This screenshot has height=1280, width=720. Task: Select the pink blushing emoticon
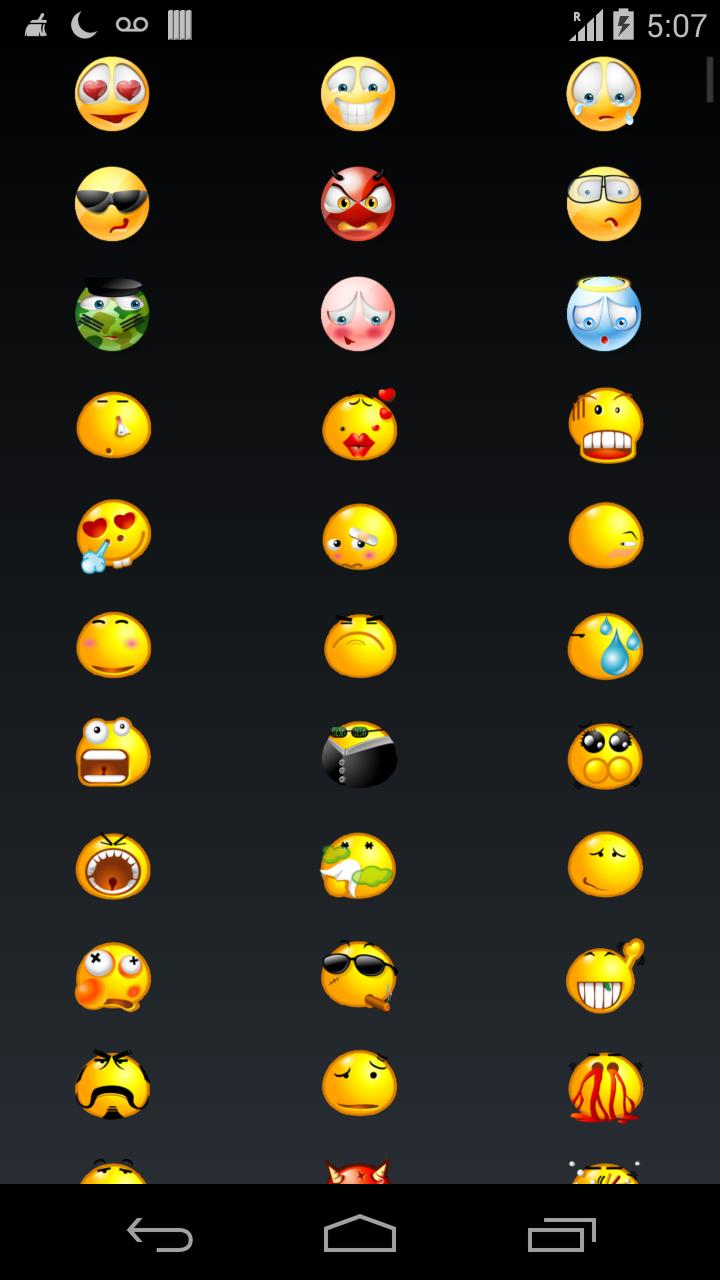358,314
